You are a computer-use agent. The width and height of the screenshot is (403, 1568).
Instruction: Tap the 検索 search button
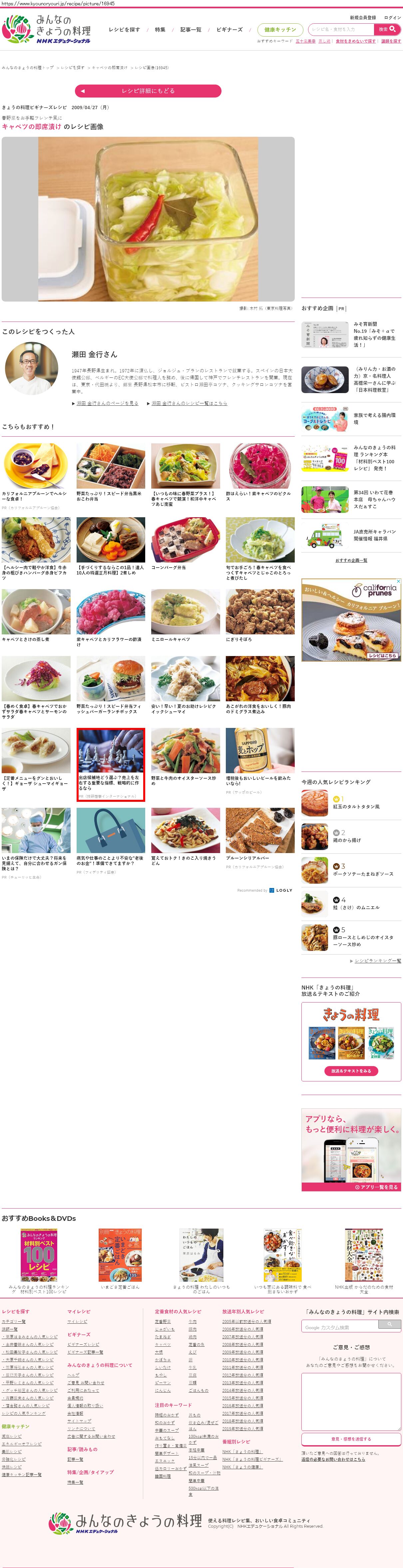(387, 29)
